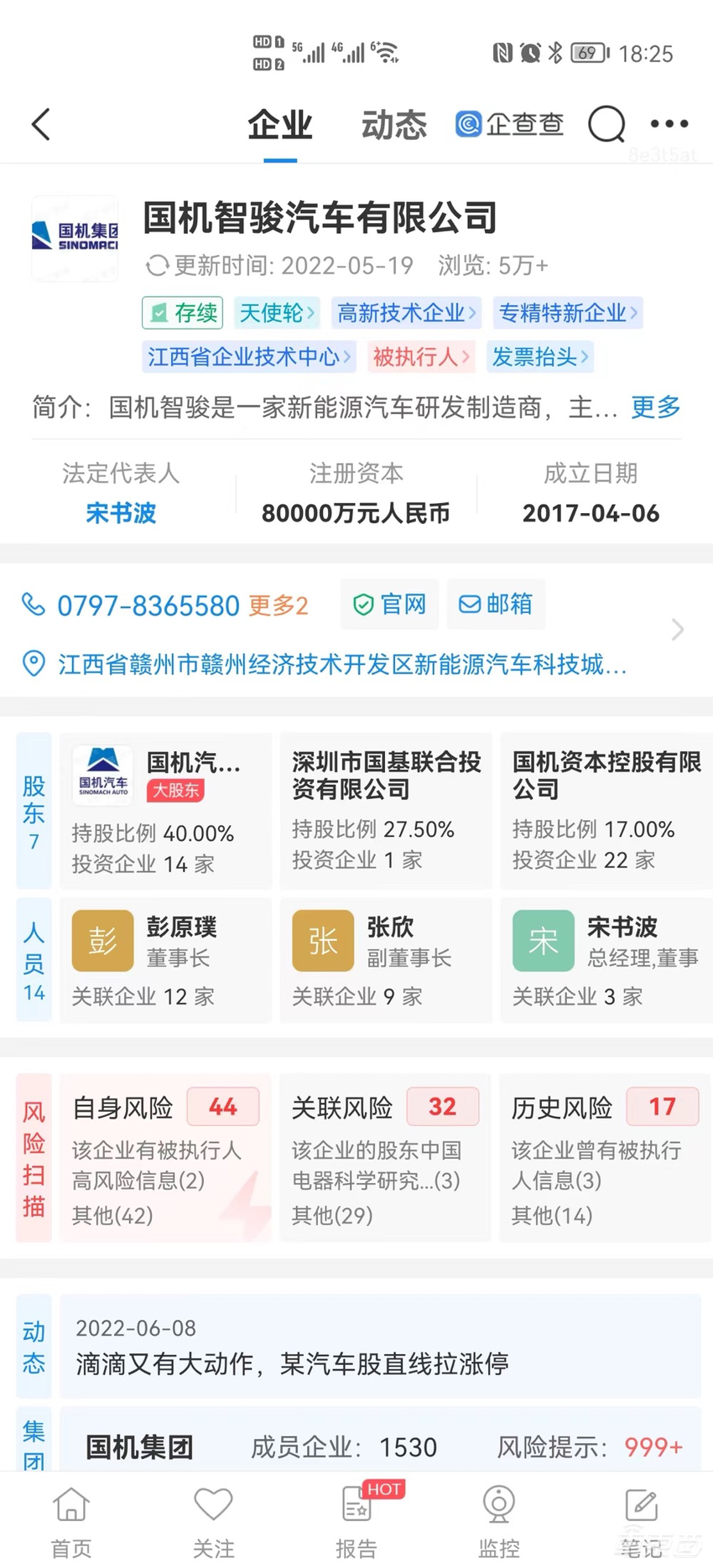The image size is (713, 1568).
Task: Select the 企业 tab
Action: coord(279,123)
